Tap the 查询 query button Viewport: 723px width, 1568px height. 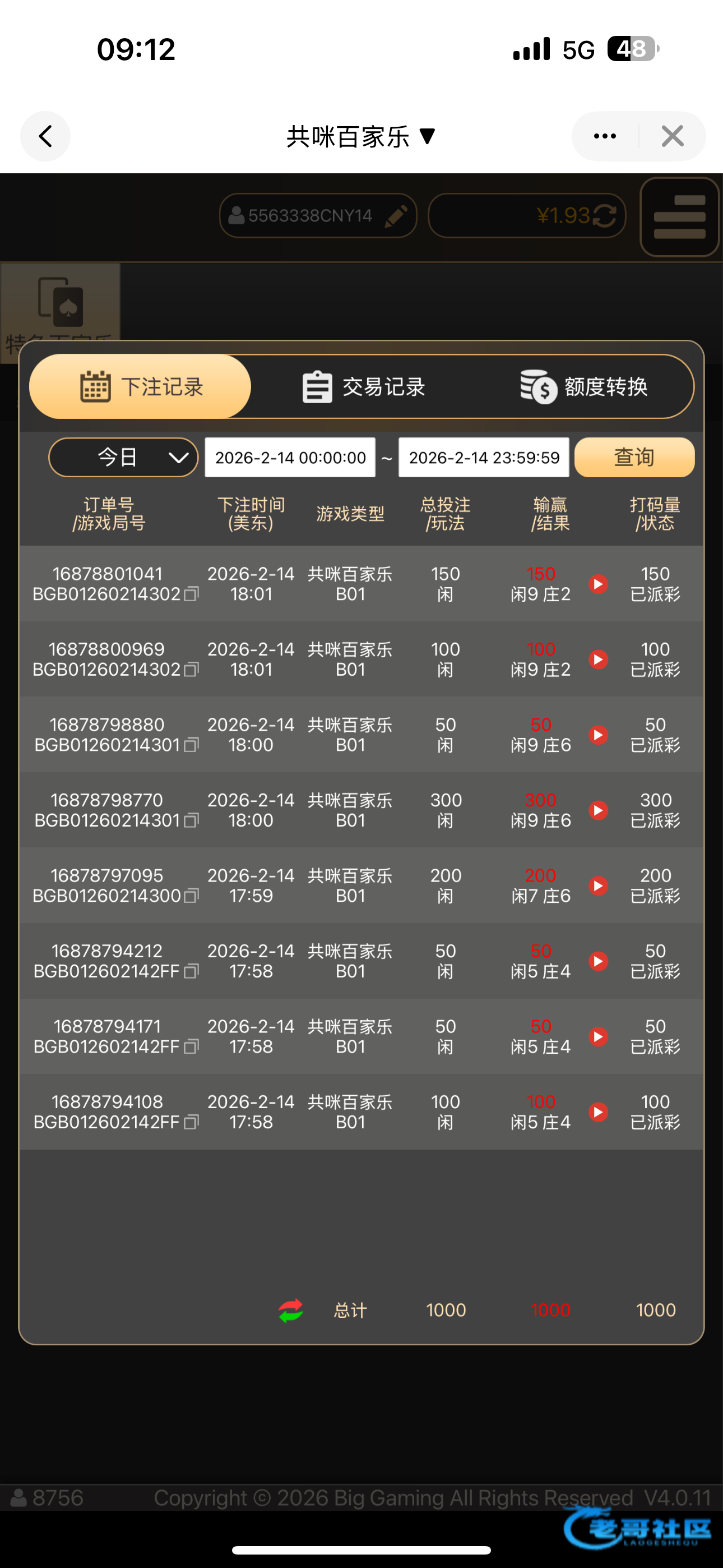click(634, 457)
